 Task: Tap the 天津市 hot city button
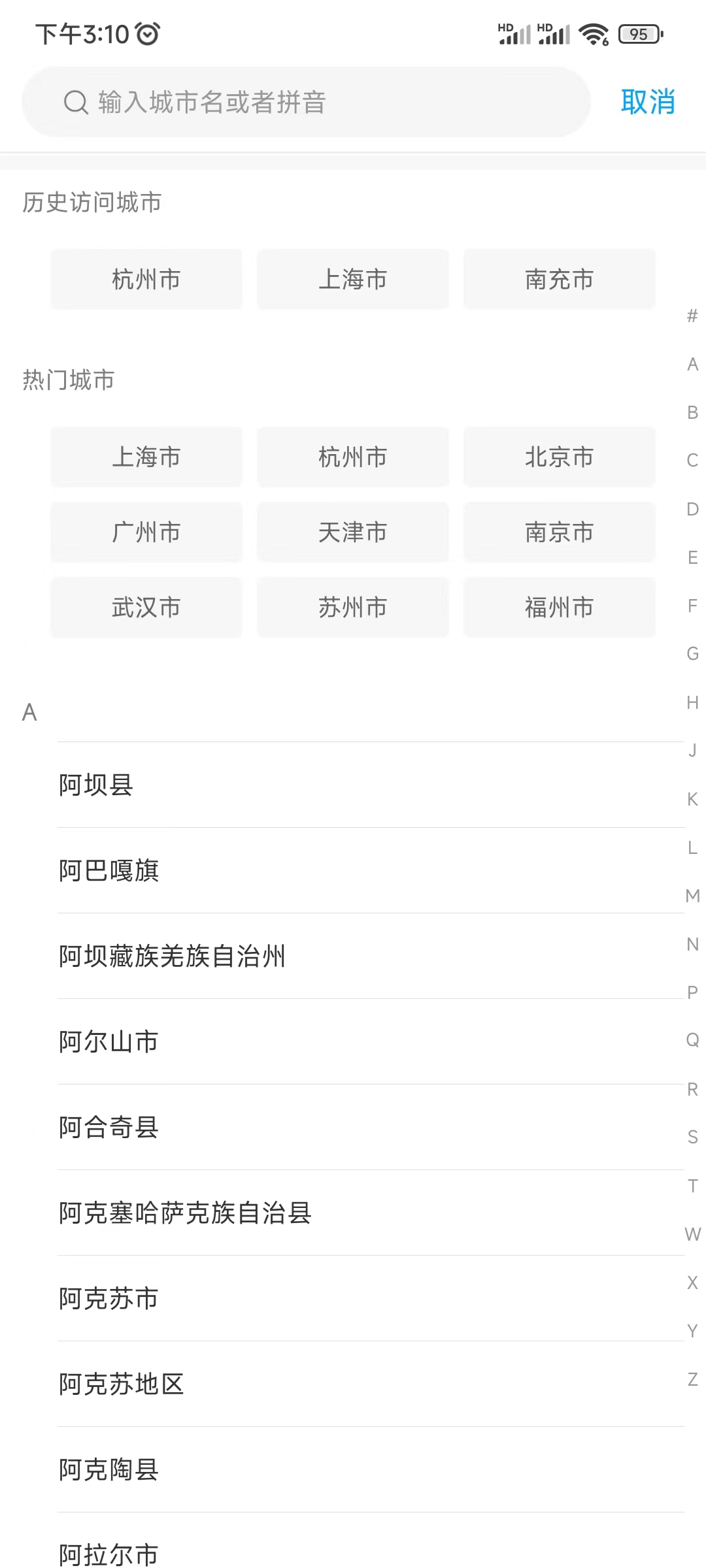pos(352,532)
